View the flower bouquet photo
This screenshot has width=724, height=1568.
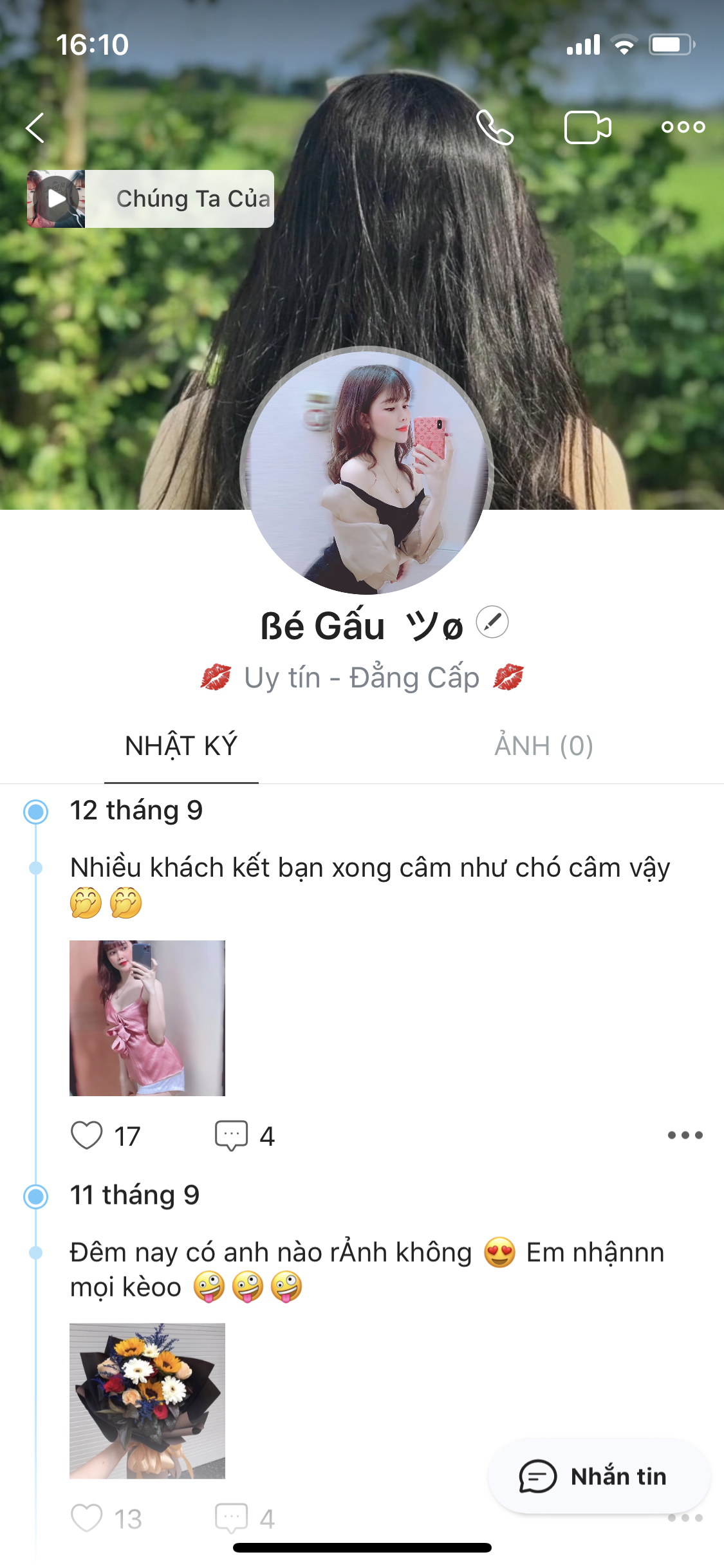coord(147,1401)
